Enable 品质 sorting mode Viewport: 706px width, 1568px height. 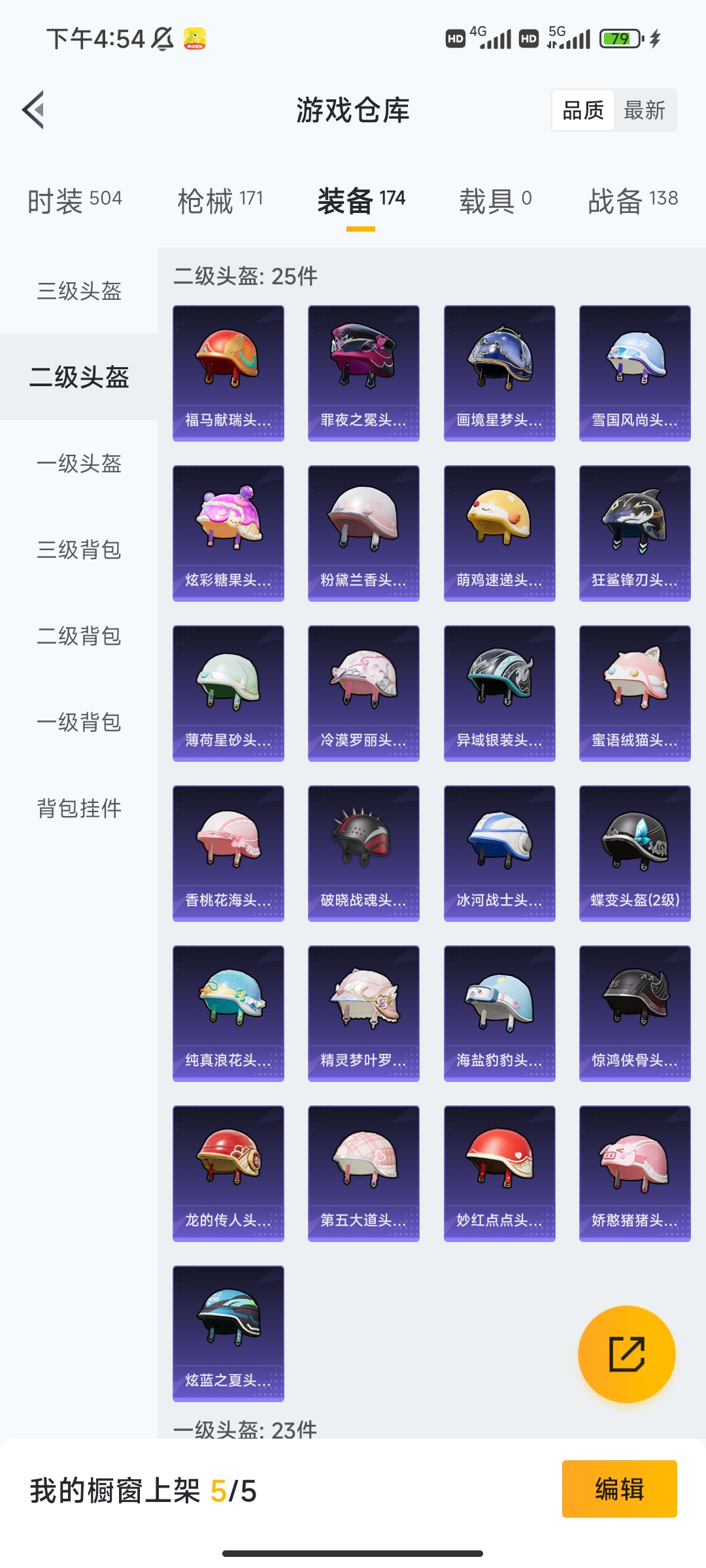pyautogui.click(x=584, y=110)
